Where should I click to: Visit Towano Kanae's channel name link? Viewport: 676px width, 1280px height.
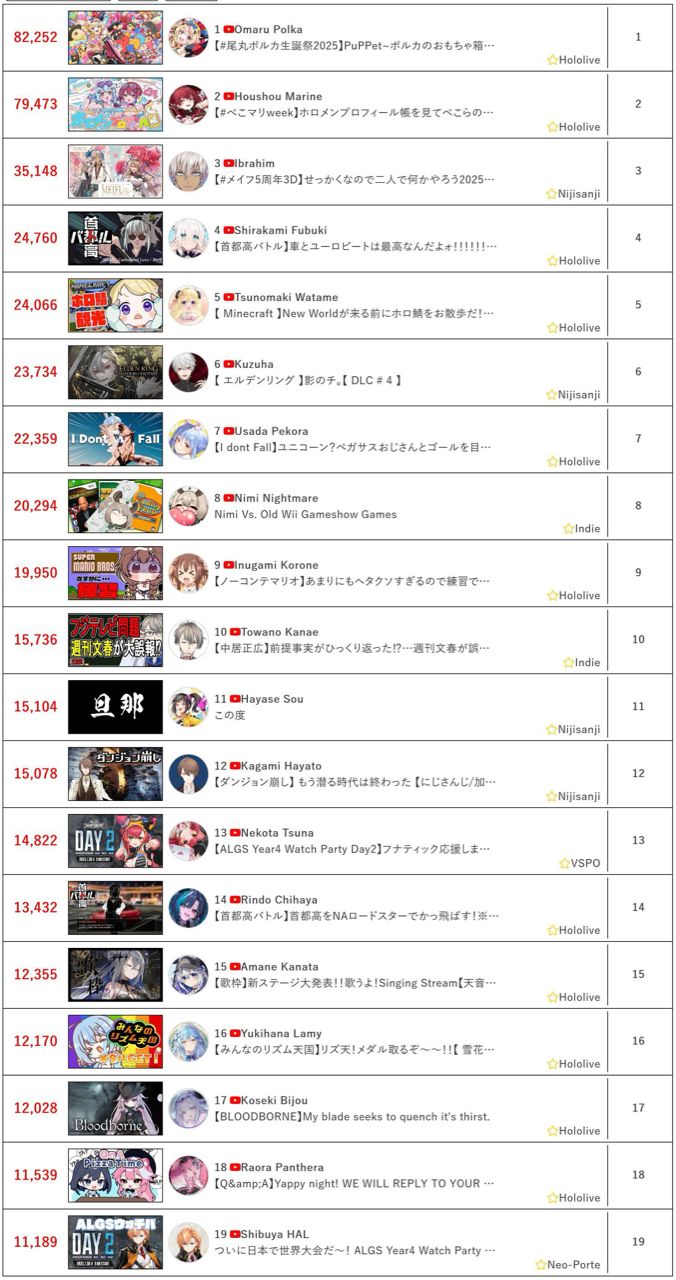279,632
